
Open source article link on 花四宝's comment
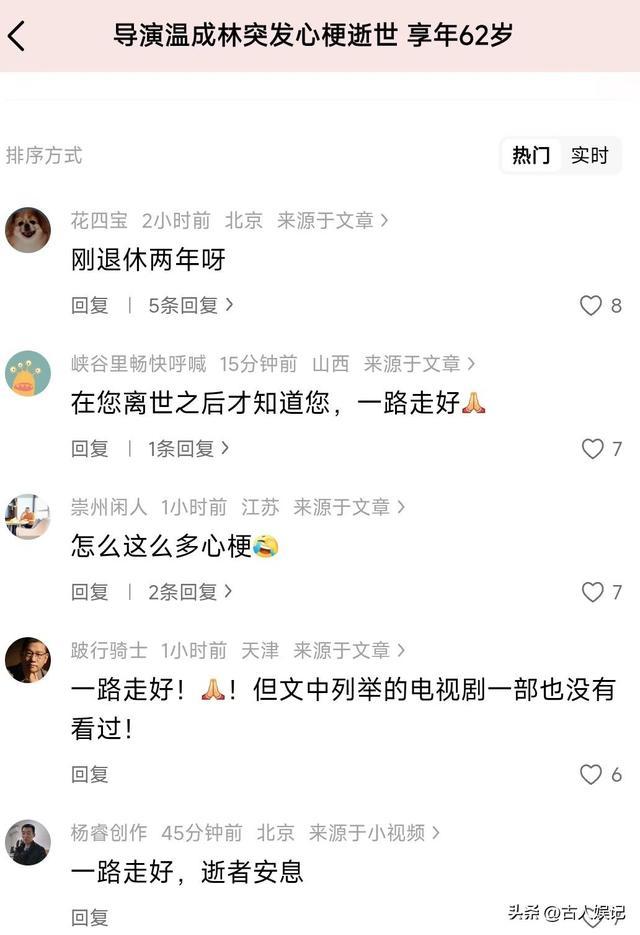pyautogui.click(x=333, y=220)
